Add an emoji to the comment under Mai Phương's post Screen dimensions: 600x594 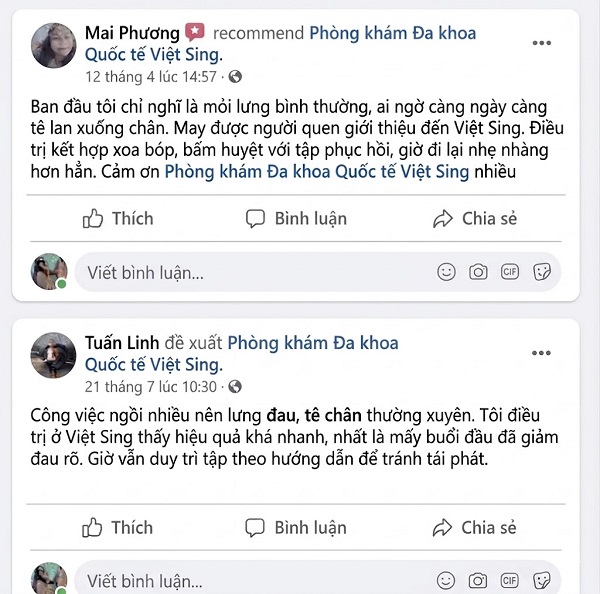447,272
